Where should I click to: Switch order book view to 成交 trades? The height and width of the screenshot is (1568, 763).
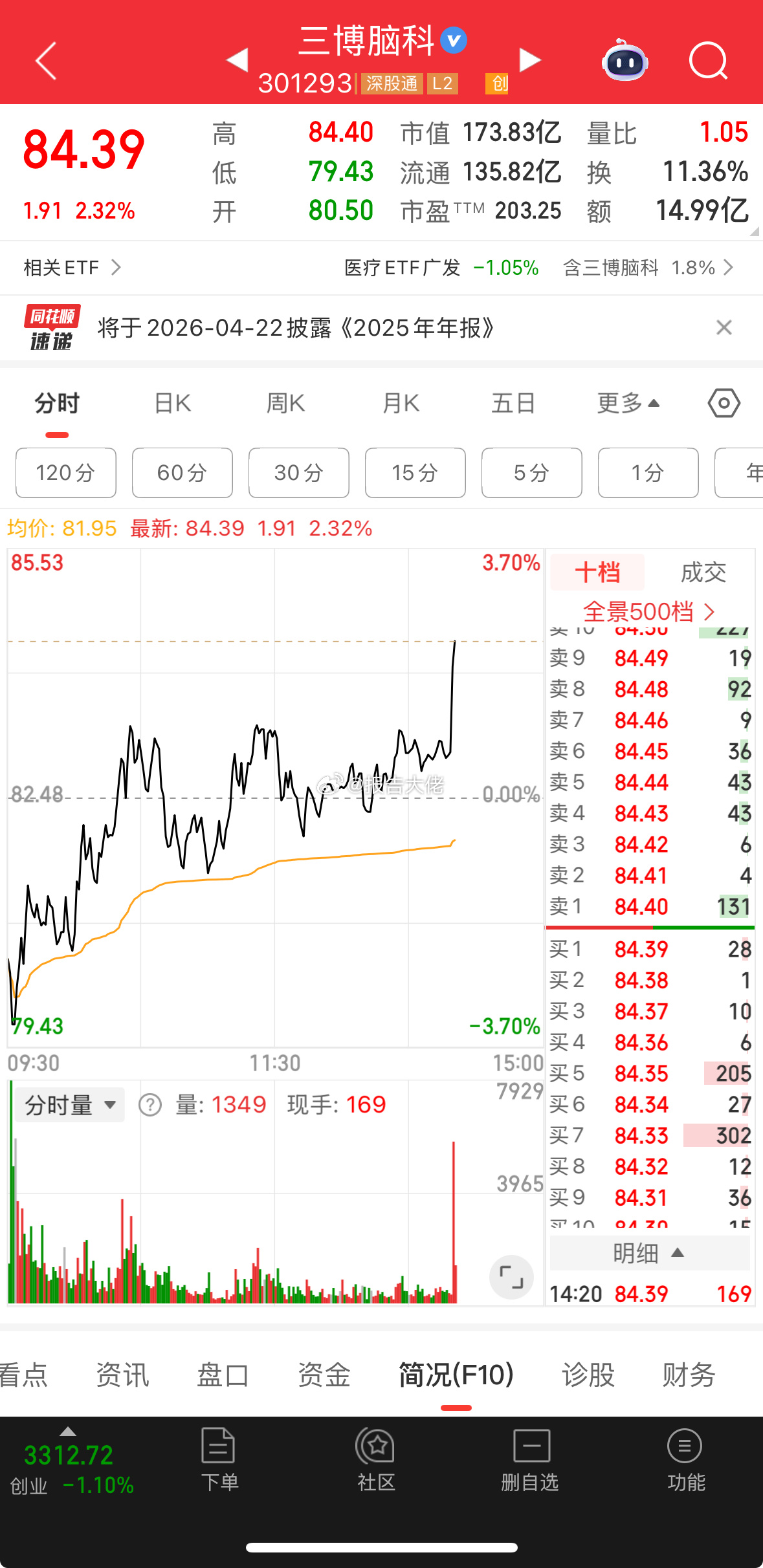[x=704, y=572]
